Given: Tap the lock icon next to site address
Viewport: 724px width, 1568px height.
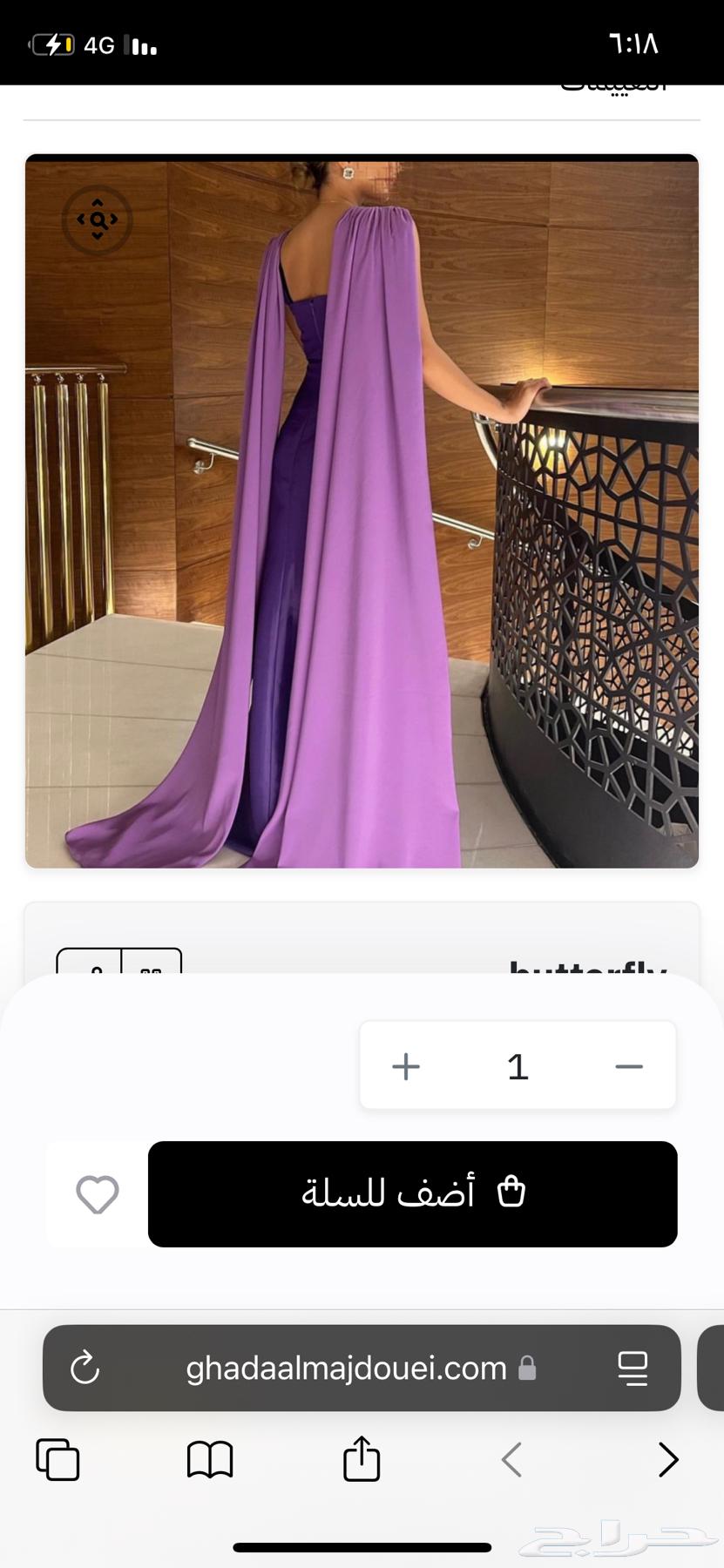Looking at the screenshot, I should pyautogui.click(x=527, y=1368).
